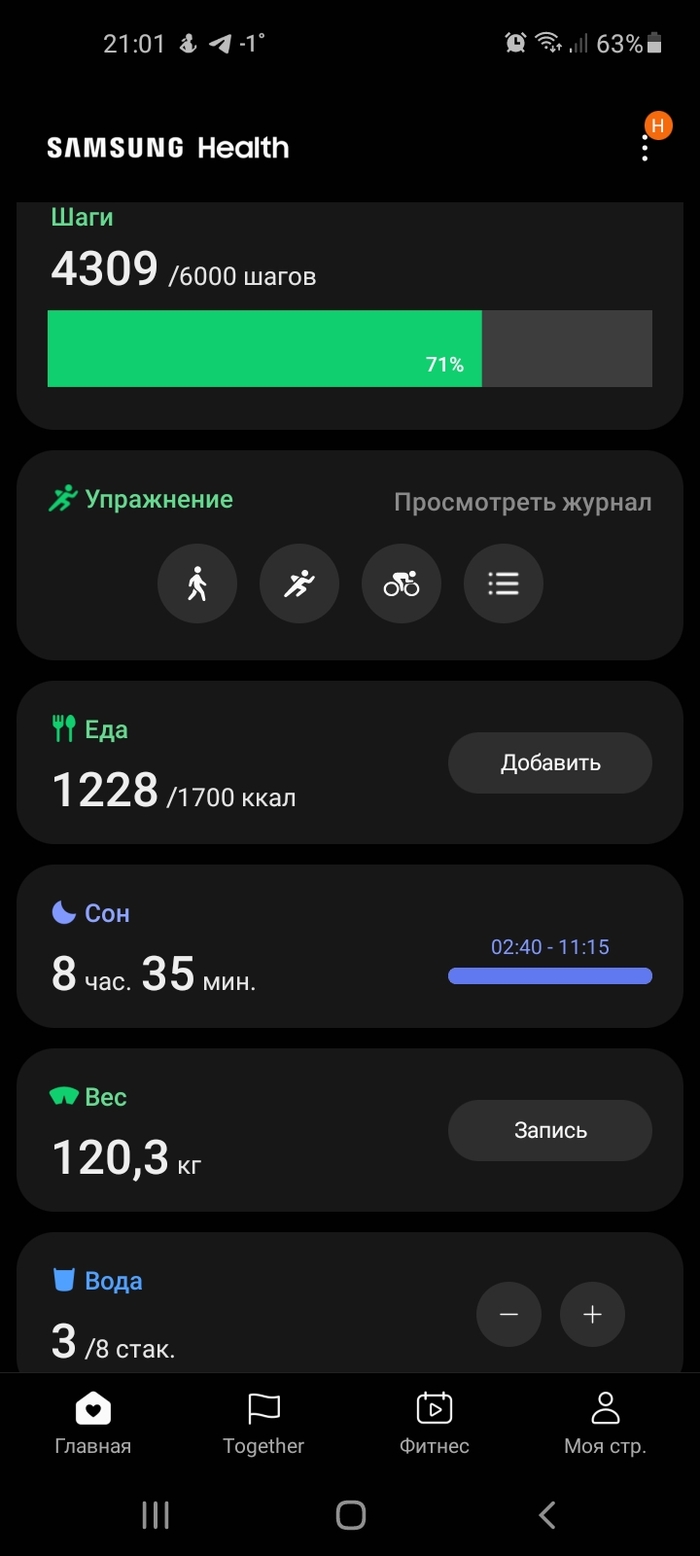Screen dimensions: 700x1556
Task: Switch to the Фитнес tab
Action: click(x=434, y=1422)
